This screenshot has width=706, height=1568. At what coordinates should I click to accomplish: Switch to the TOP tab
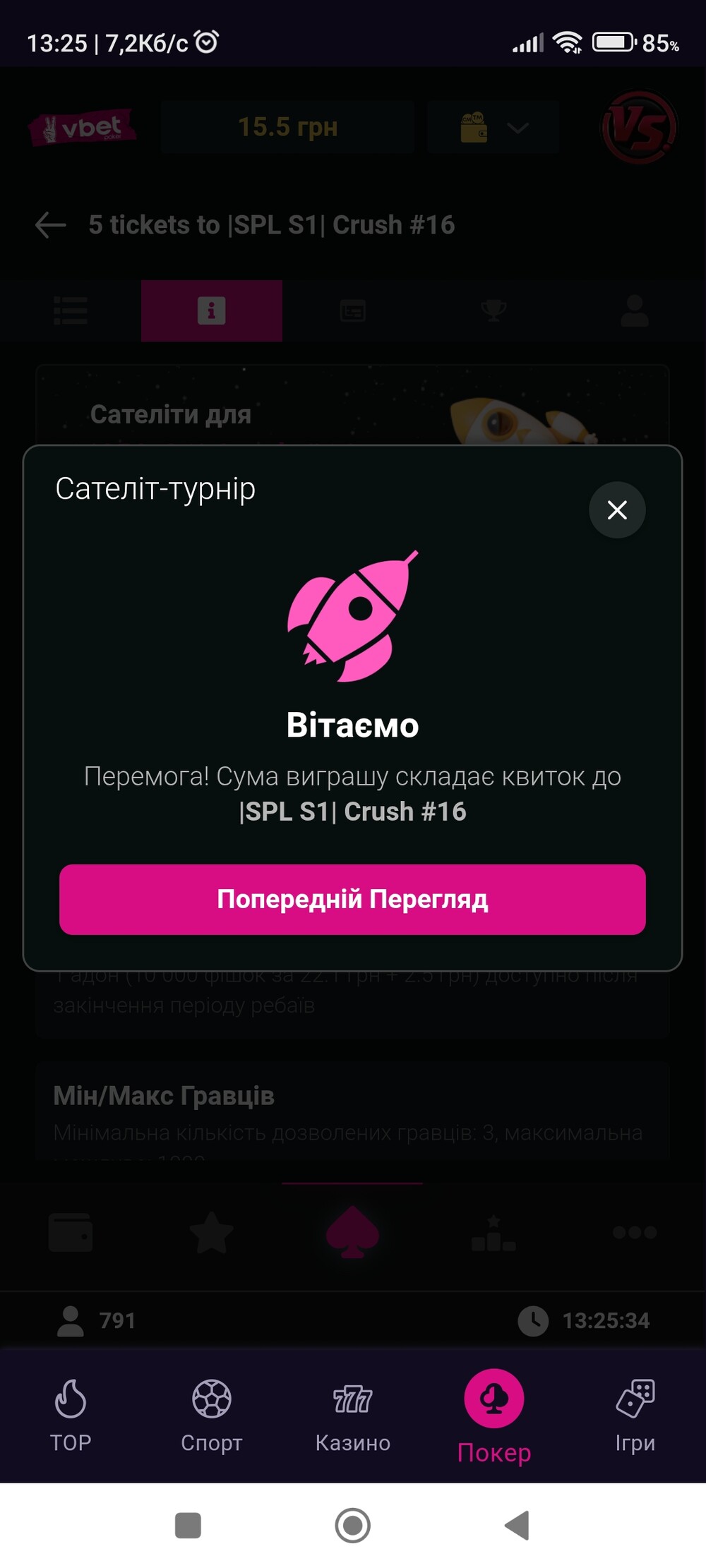tap(71, 1416)
